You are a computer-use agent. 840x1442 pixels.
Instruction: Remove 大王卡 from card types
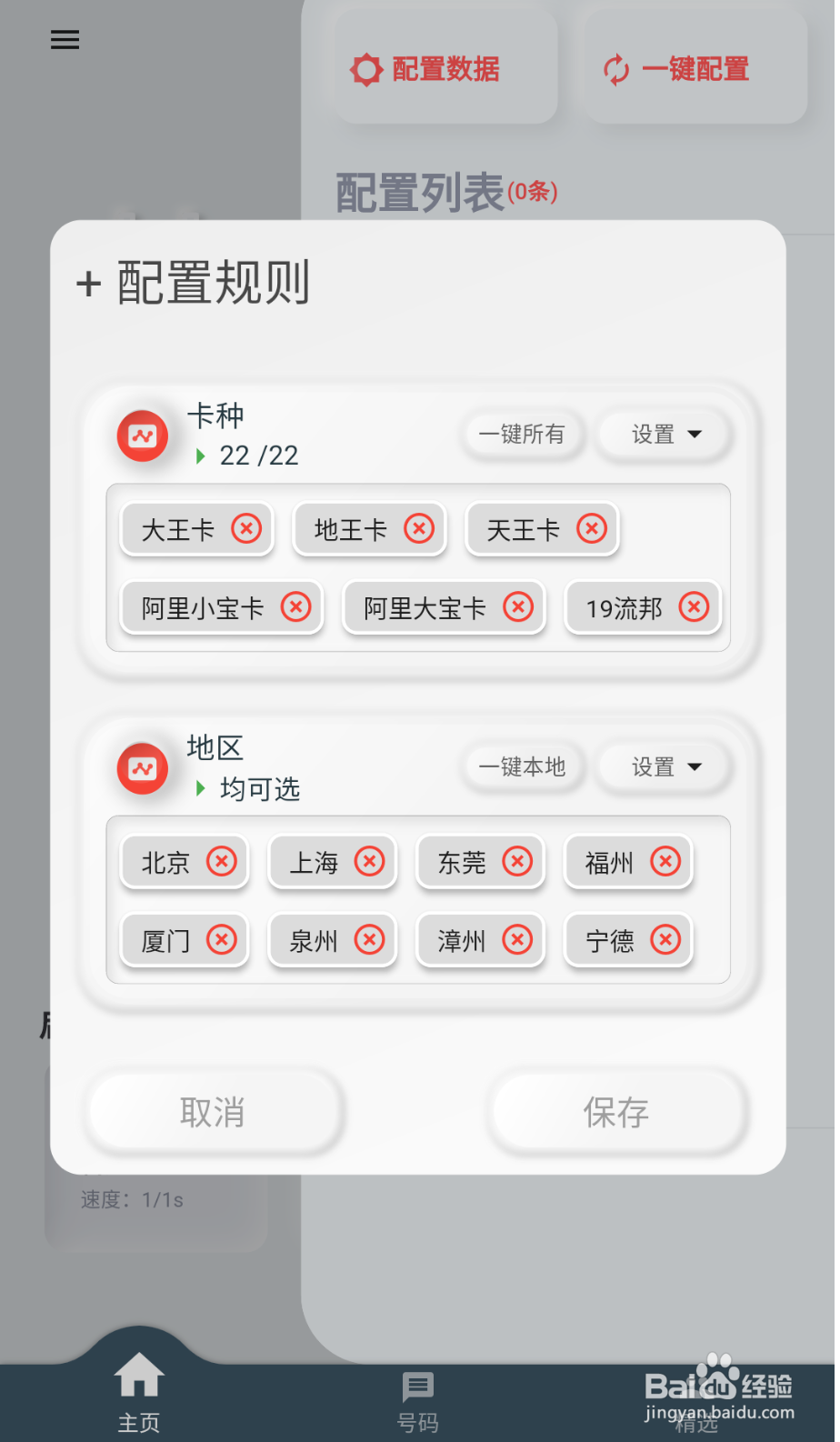coord(245,528)
